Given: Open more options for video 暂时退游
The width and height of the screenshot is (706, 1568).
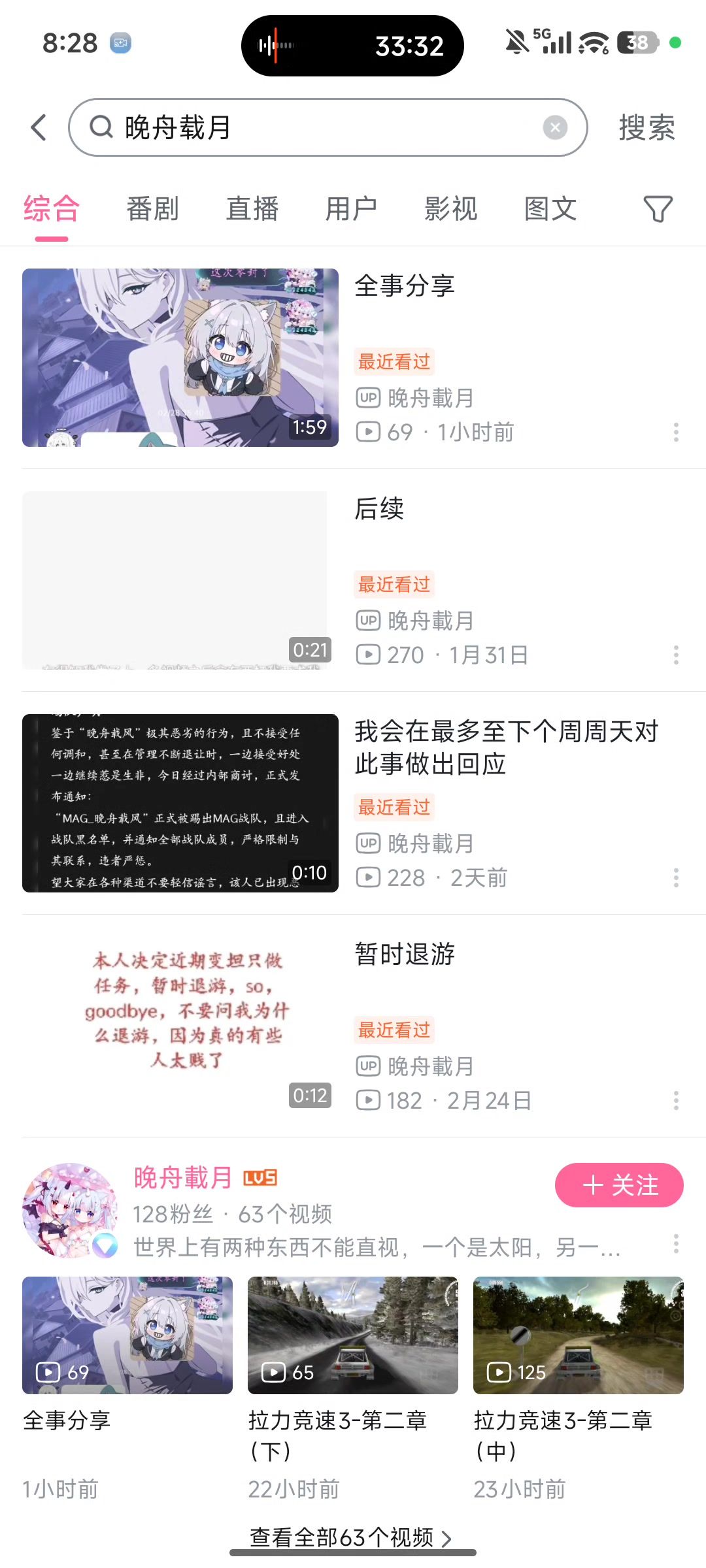Looking at the screenshot, I should click(676, 1100).
